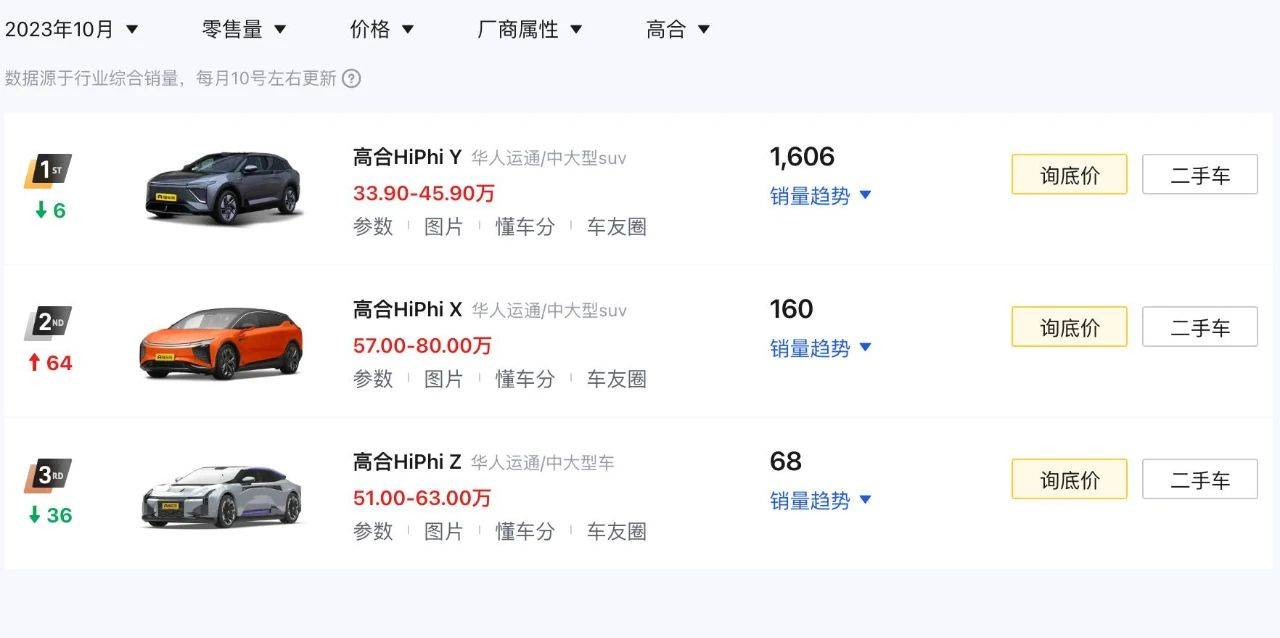Tap 询底价 for 高合HiPhi Z
This screenshot has width=1280, height=638.
click(1069, 480)
